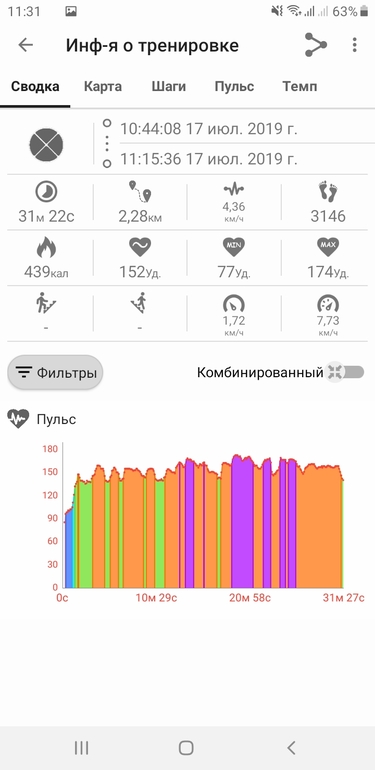Go back using the top-left arrow

26,45
